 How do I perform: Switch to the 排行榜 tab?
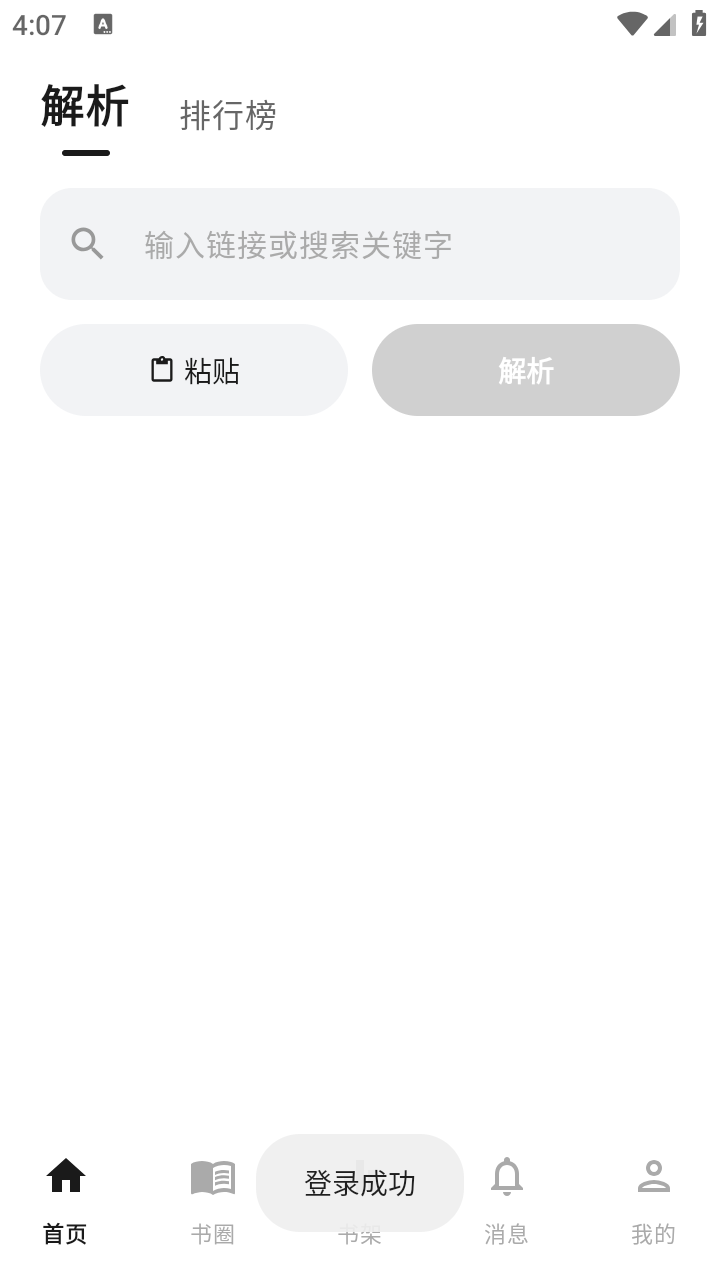point(228,117)
